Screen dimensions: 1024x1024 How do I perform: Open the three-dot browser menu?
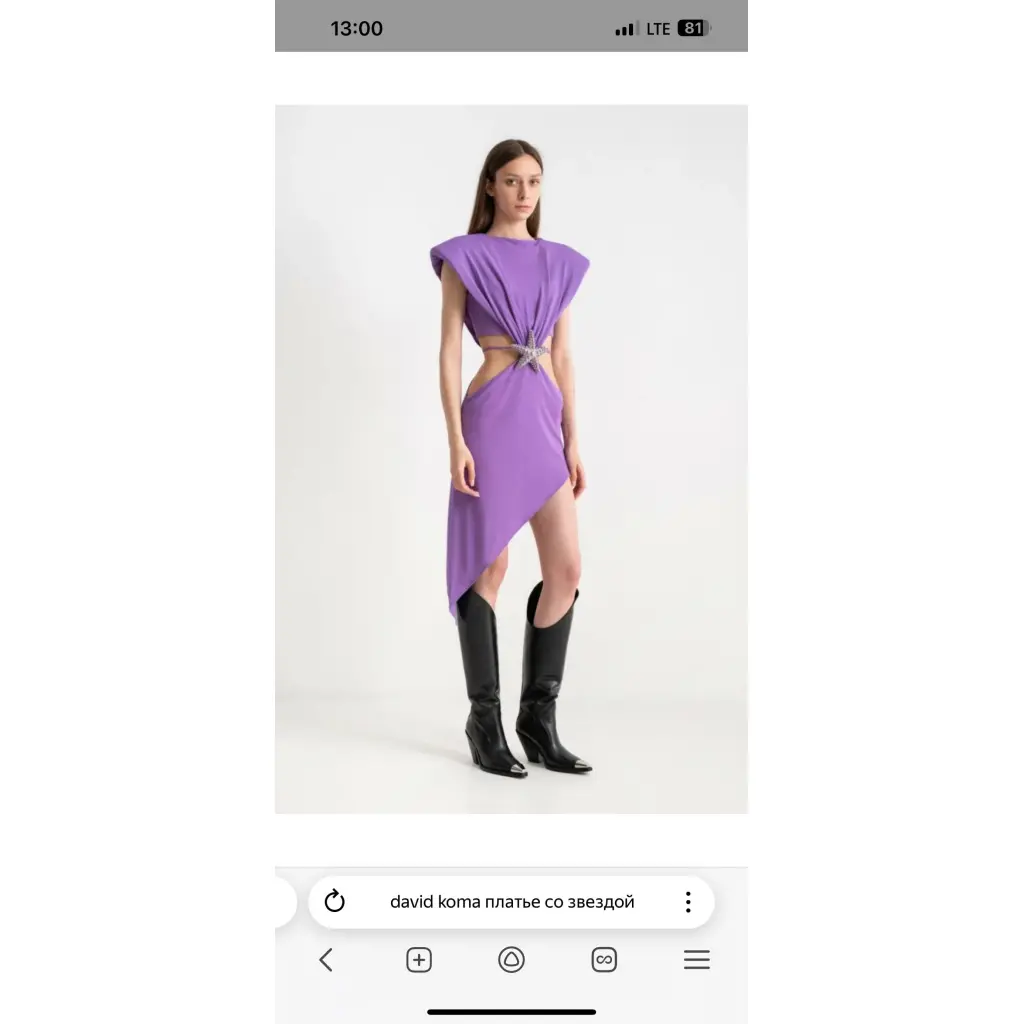coord(688,902)
